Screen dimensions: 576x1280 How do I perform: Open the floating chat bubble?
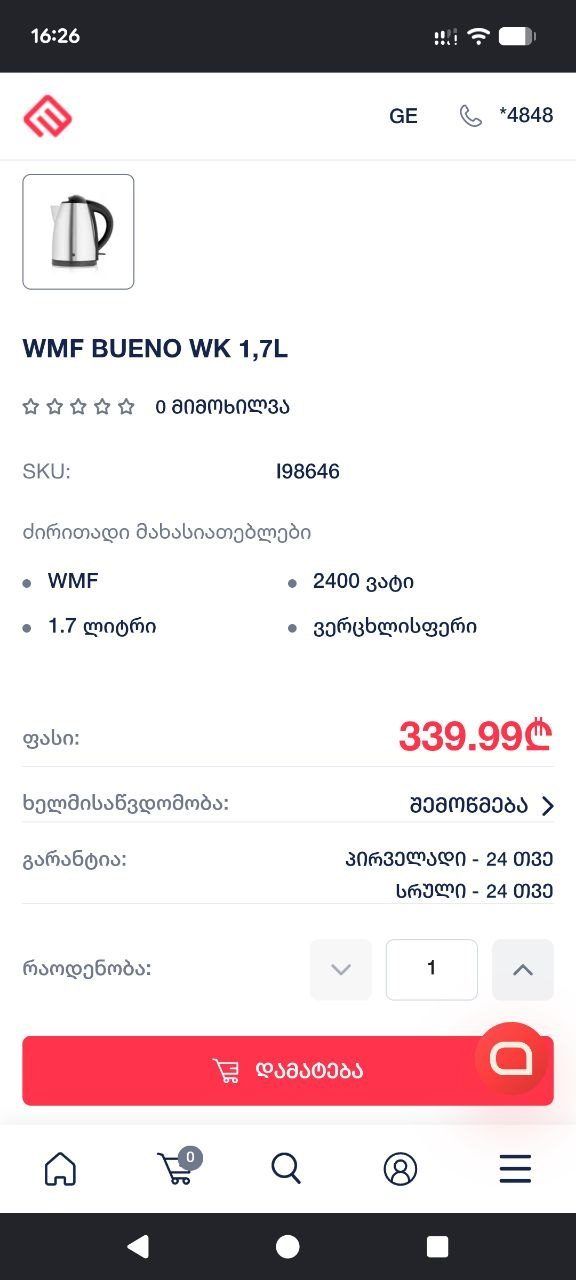[x=511, y=1058]
